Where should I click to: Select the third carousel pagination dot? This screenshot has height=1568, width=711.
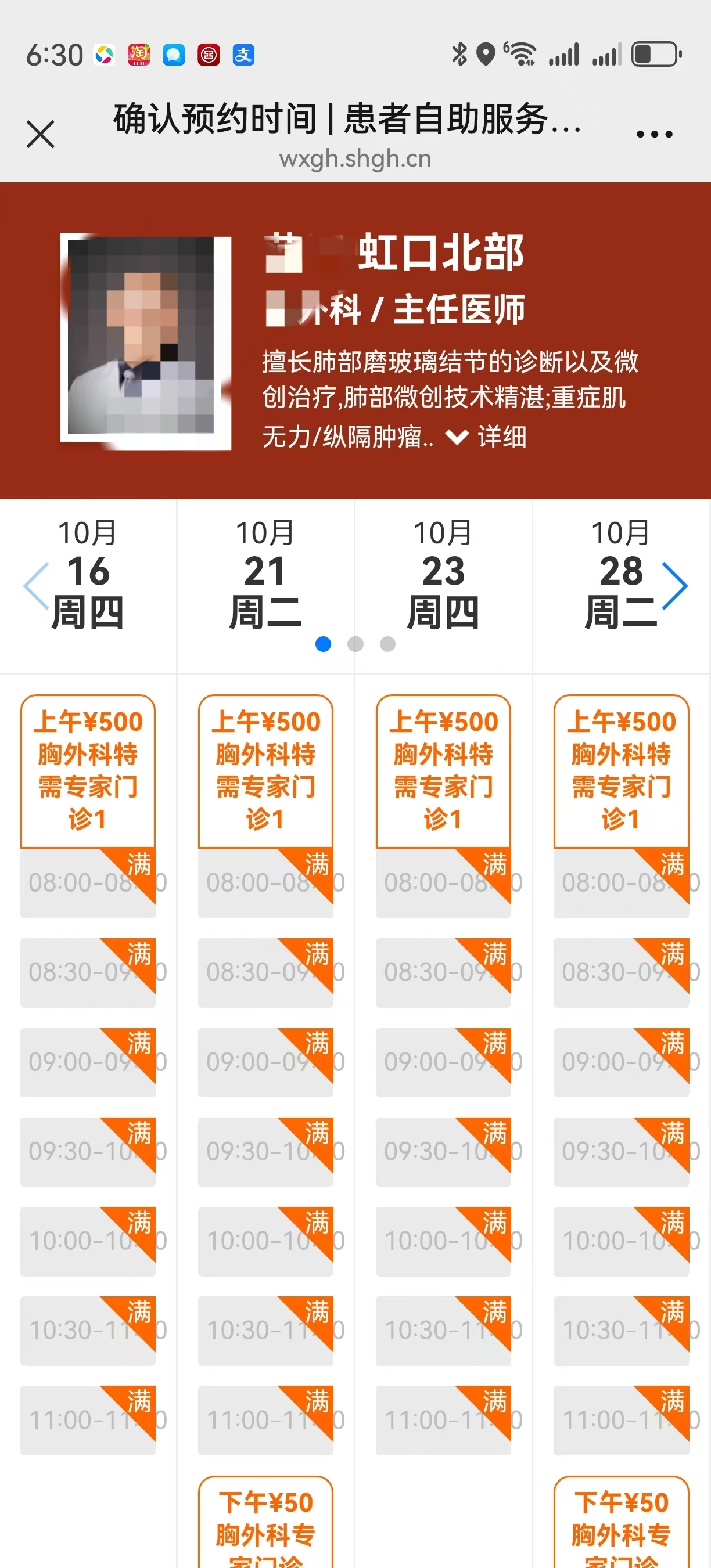pyautogui.click(x=387, y=643)
